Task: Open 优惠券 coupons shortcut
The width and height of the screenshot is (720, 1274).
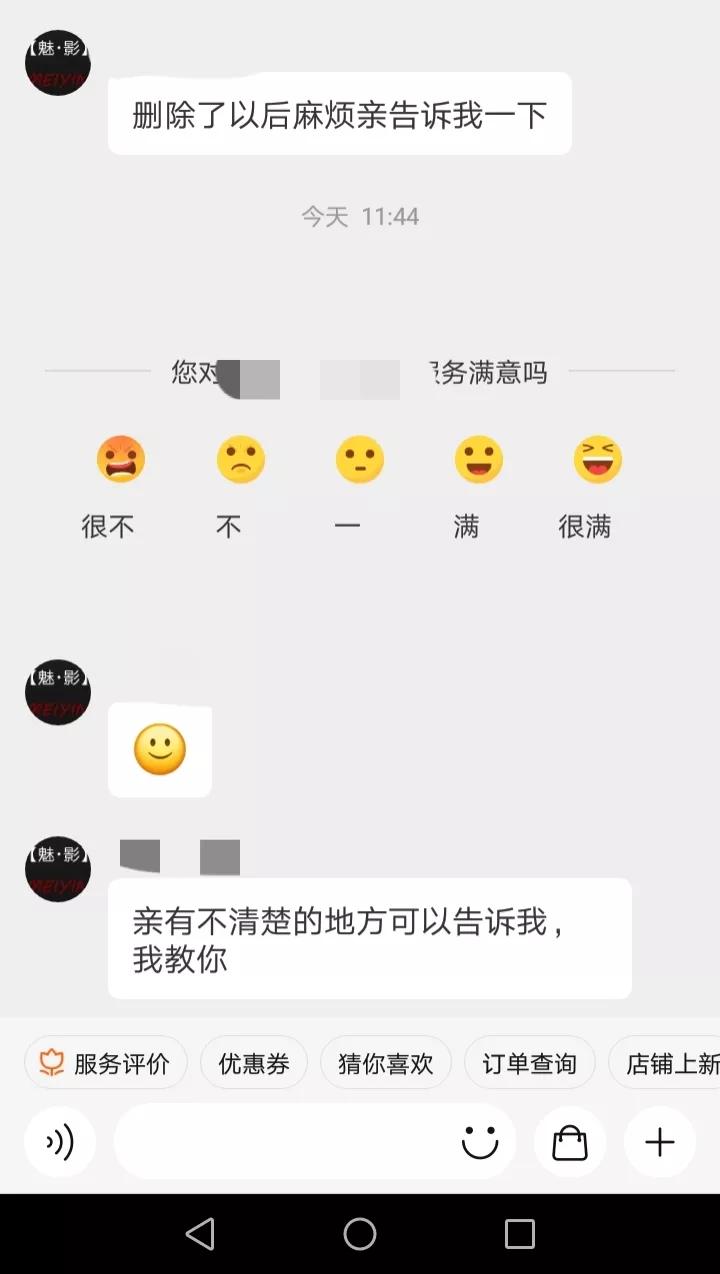Action: [253, 1062]
